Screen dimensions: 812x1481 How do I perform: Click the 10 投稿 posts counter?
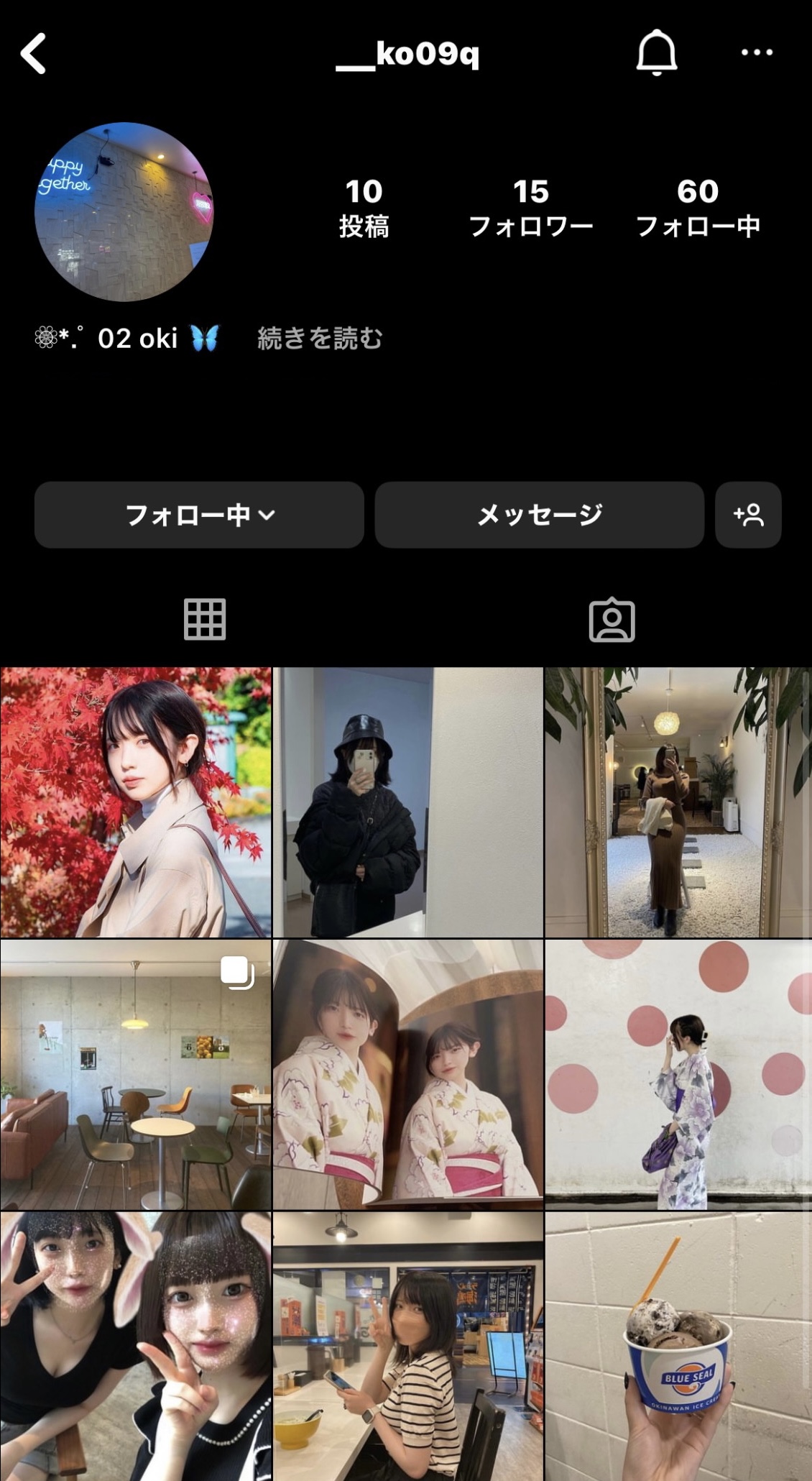pos(364,207)
